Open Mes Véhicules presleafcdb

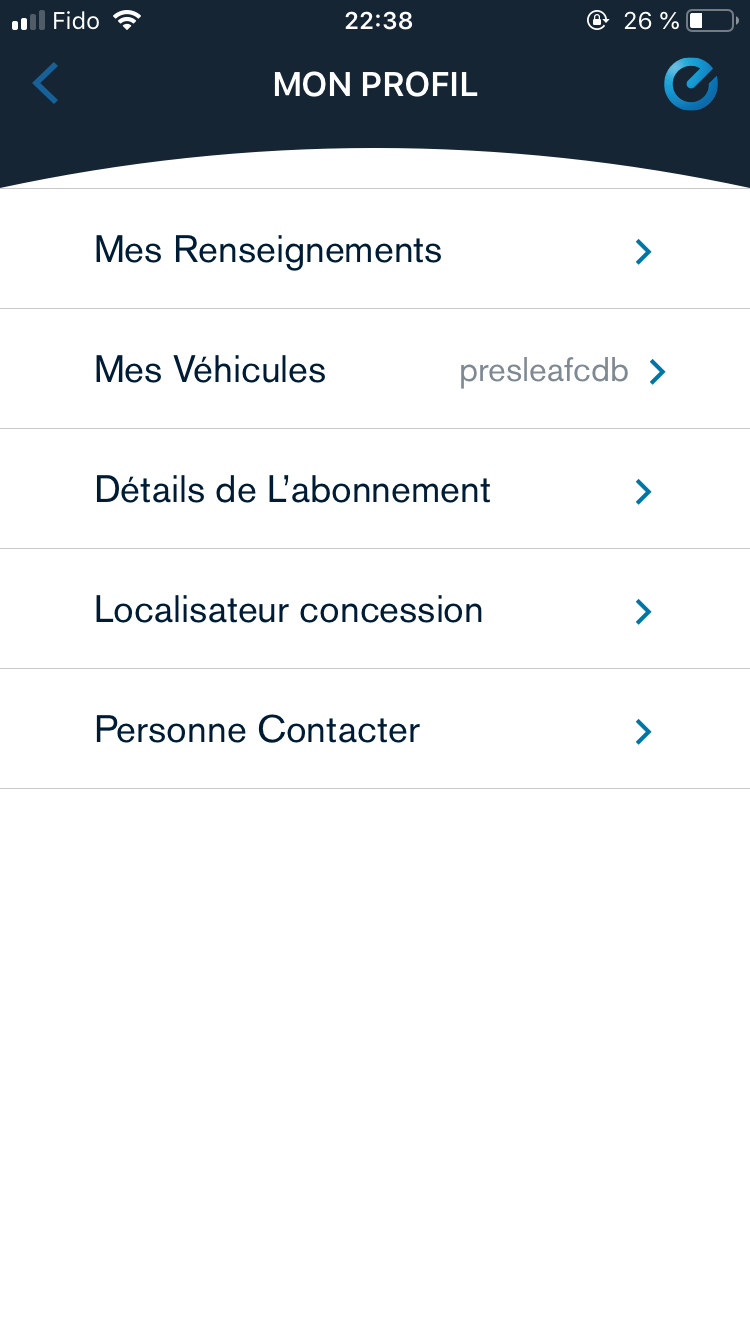(374, 370)
